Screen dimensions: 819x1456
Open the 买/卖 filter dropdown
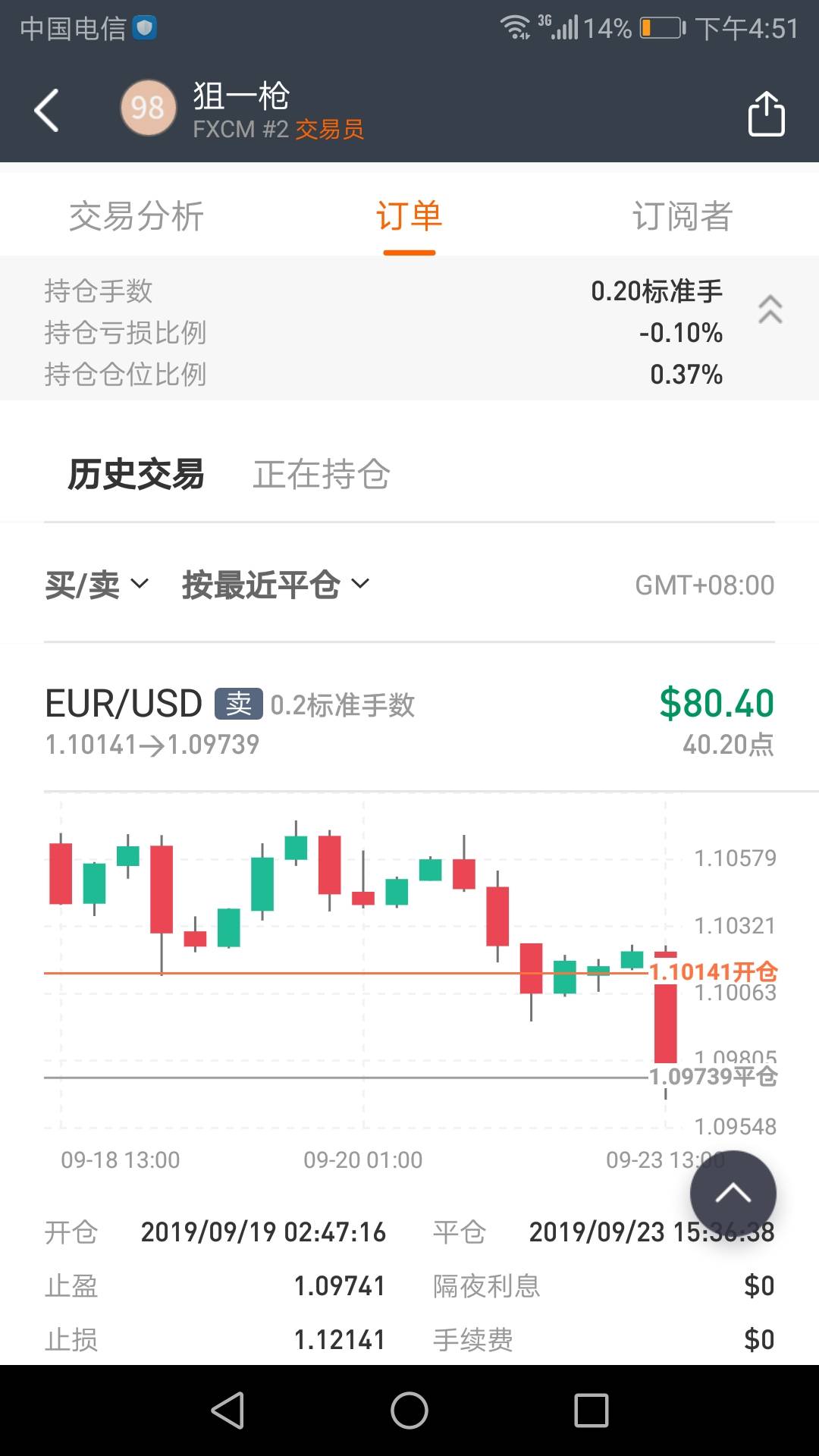pos(97,585)
